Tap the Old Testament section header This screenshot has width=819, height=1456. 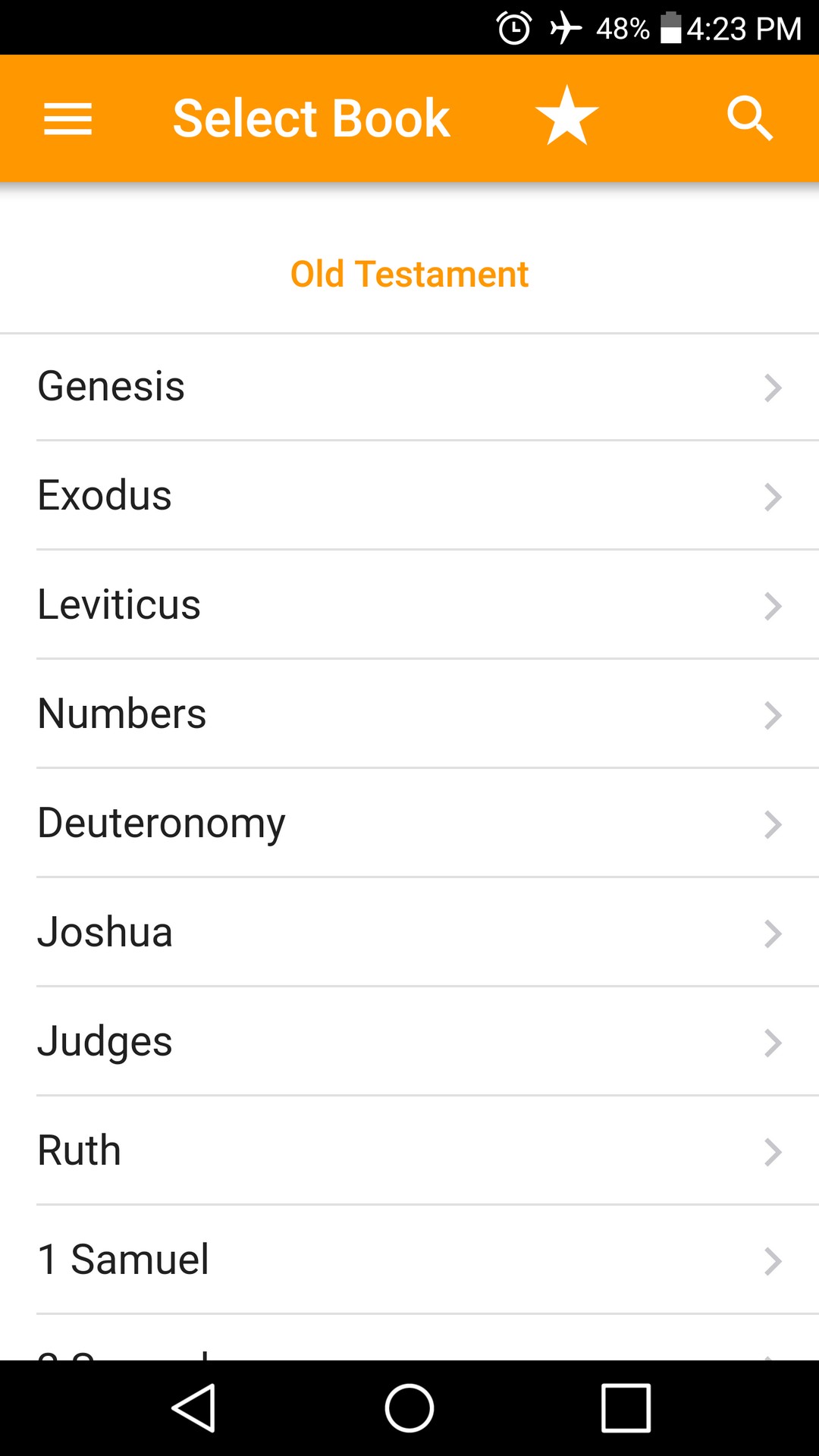pos(409,275)
